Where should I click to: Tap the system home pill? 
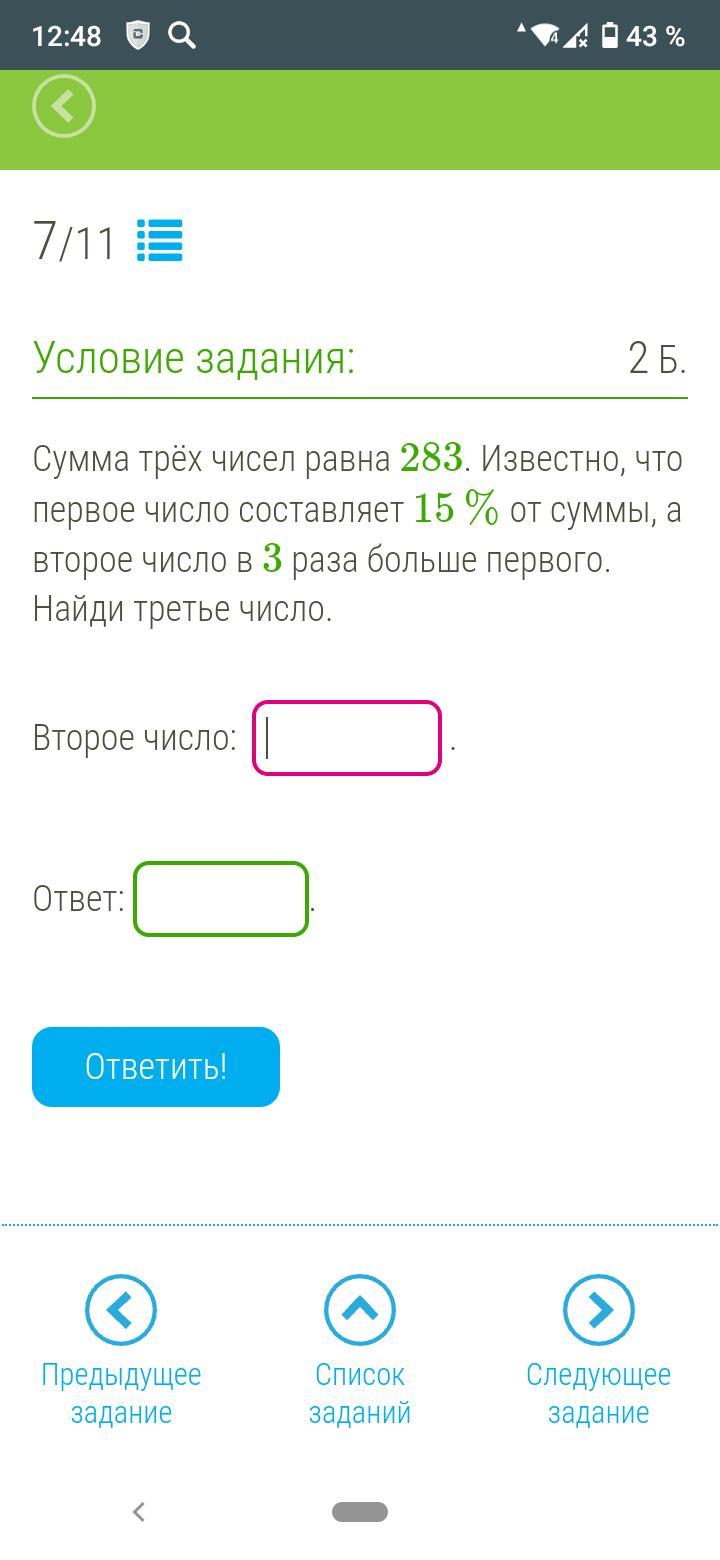pyautogui.click(x=360, y=1512)
